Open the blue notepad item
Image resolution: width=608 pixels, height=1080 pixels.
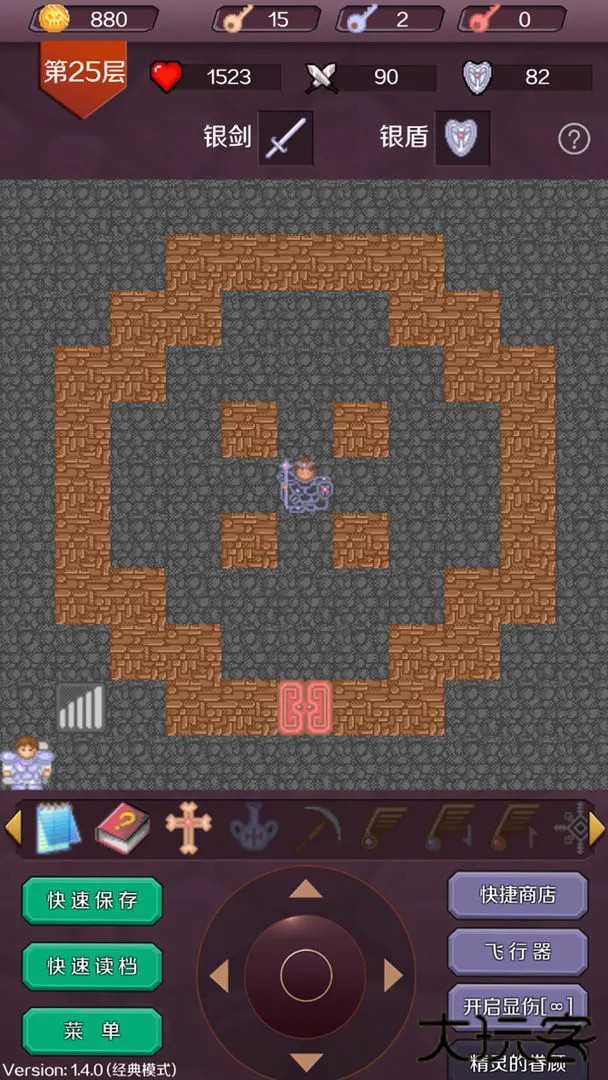click(58, 828)
